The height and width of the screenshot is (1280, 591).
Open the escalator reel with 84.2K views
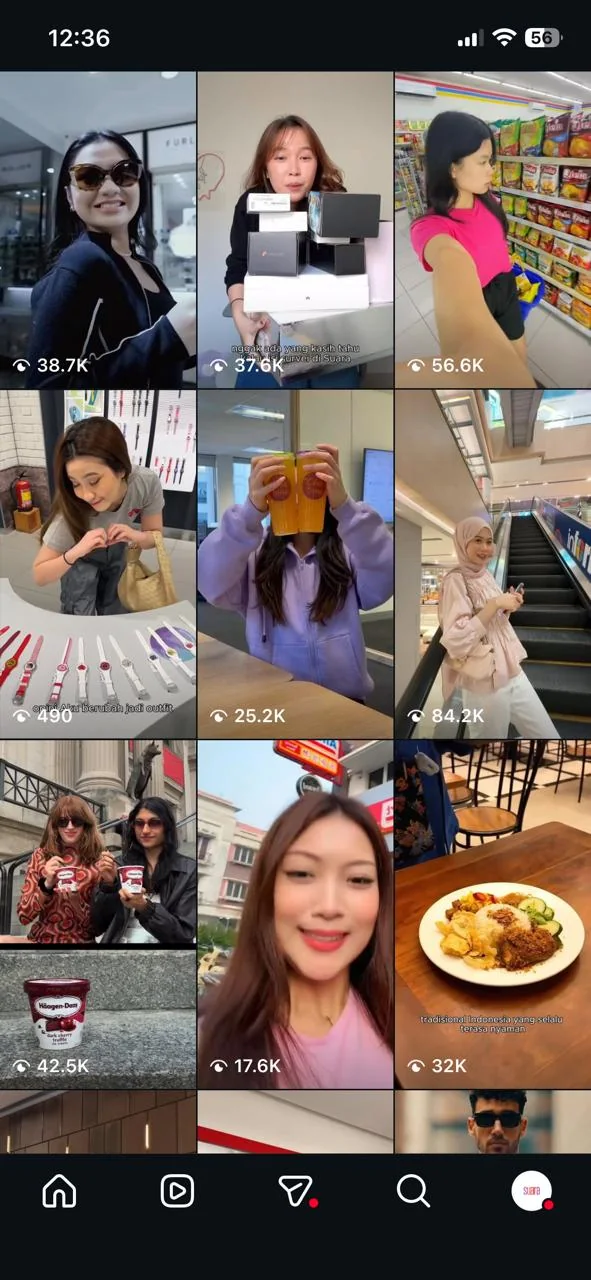coord(493,564)
